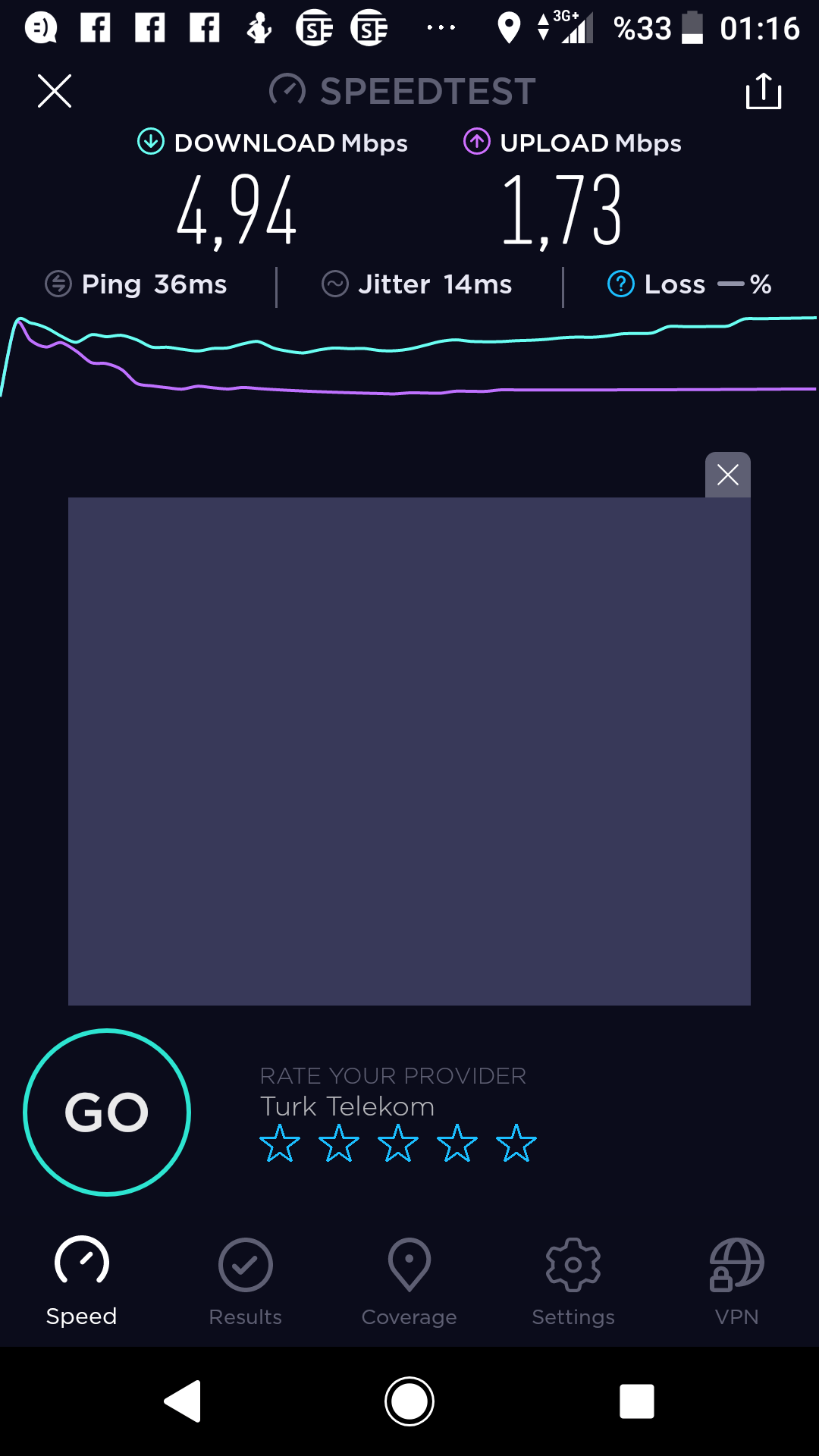This screenshot has width=819, height=1456.
Task: Dismiss the ad banner
Action: click(728, 475)
